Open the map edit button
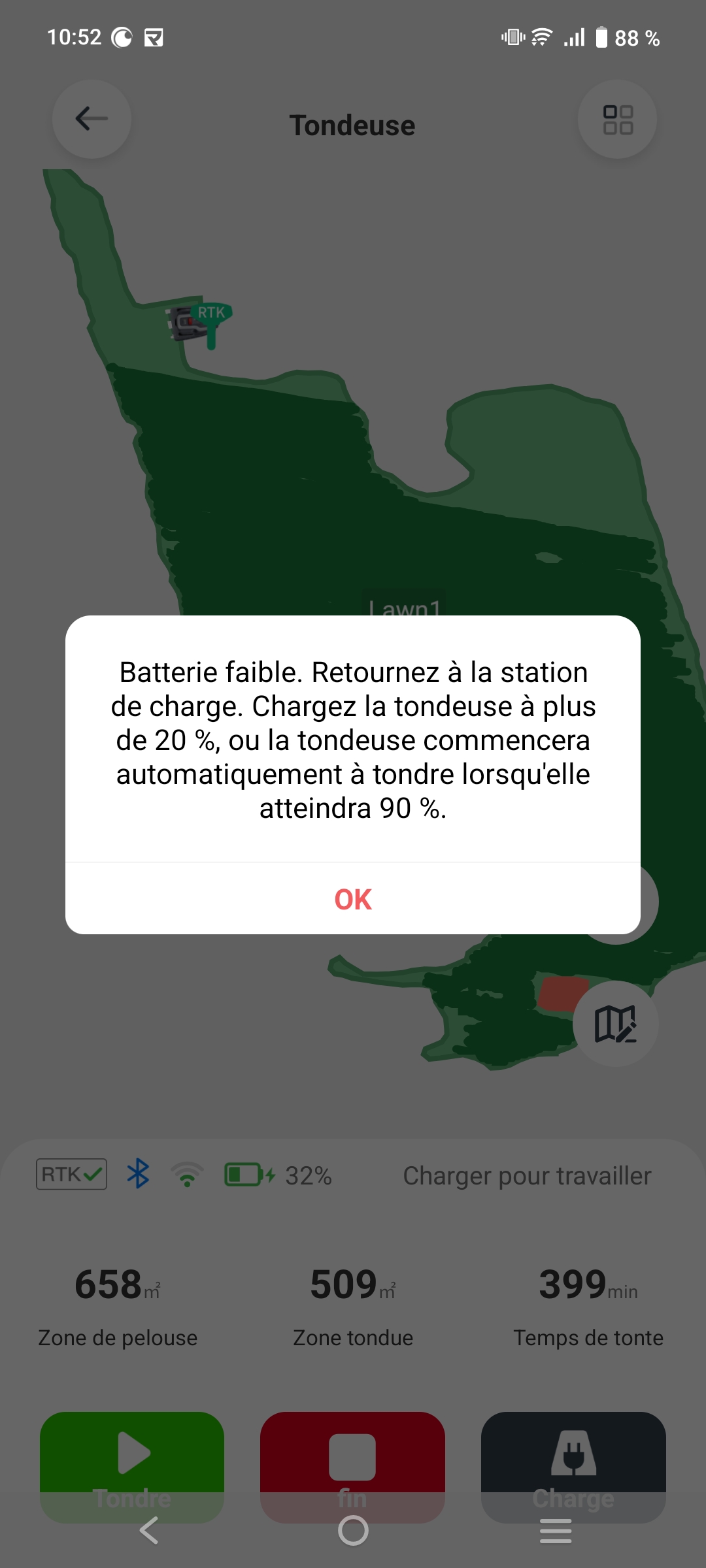Image resolution: width=706 pixels, height=1568 pixels. tap(615, 1023)
